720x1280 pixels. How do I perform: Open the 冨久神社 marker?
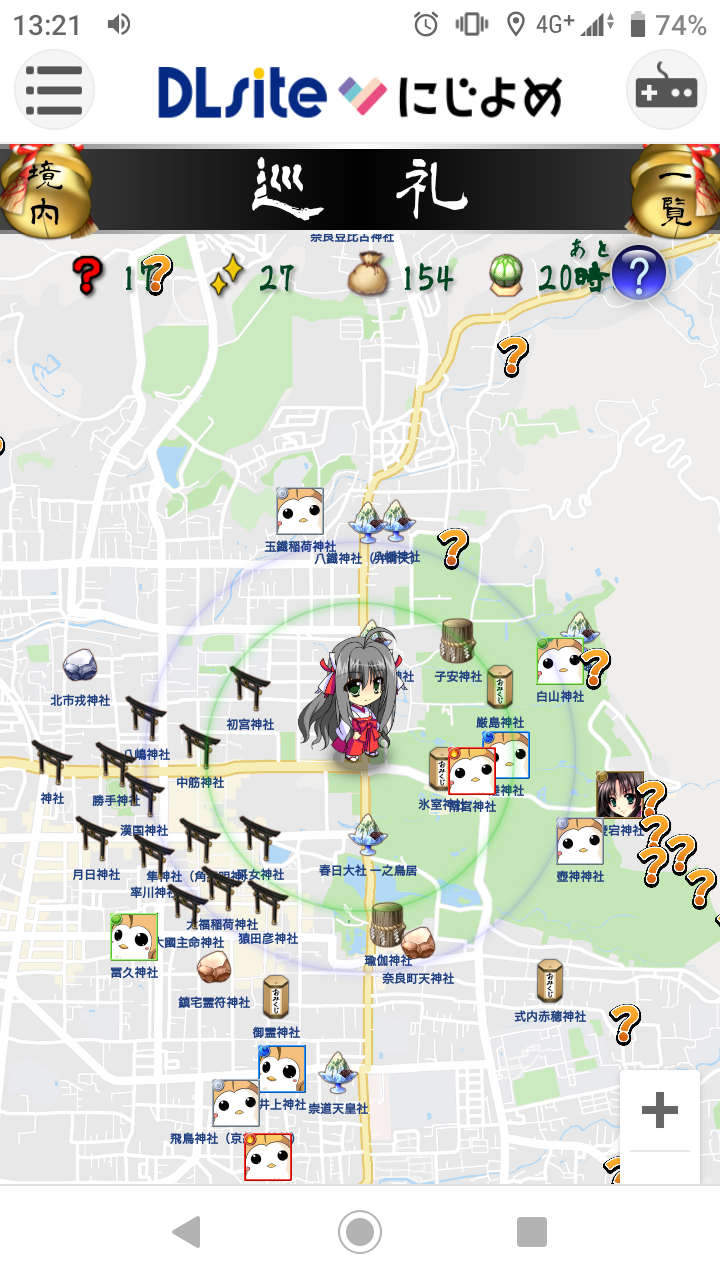134,937
